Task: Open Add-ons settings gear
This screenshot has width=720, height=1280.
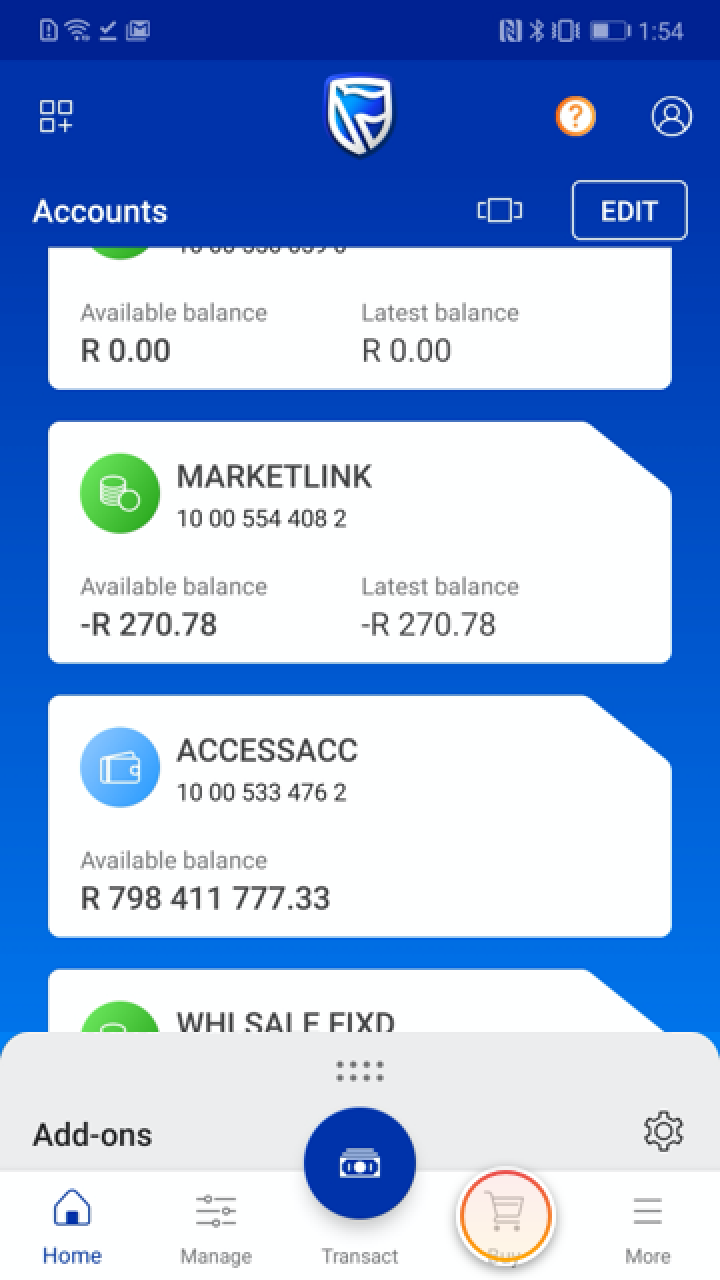Action: 663,1132
